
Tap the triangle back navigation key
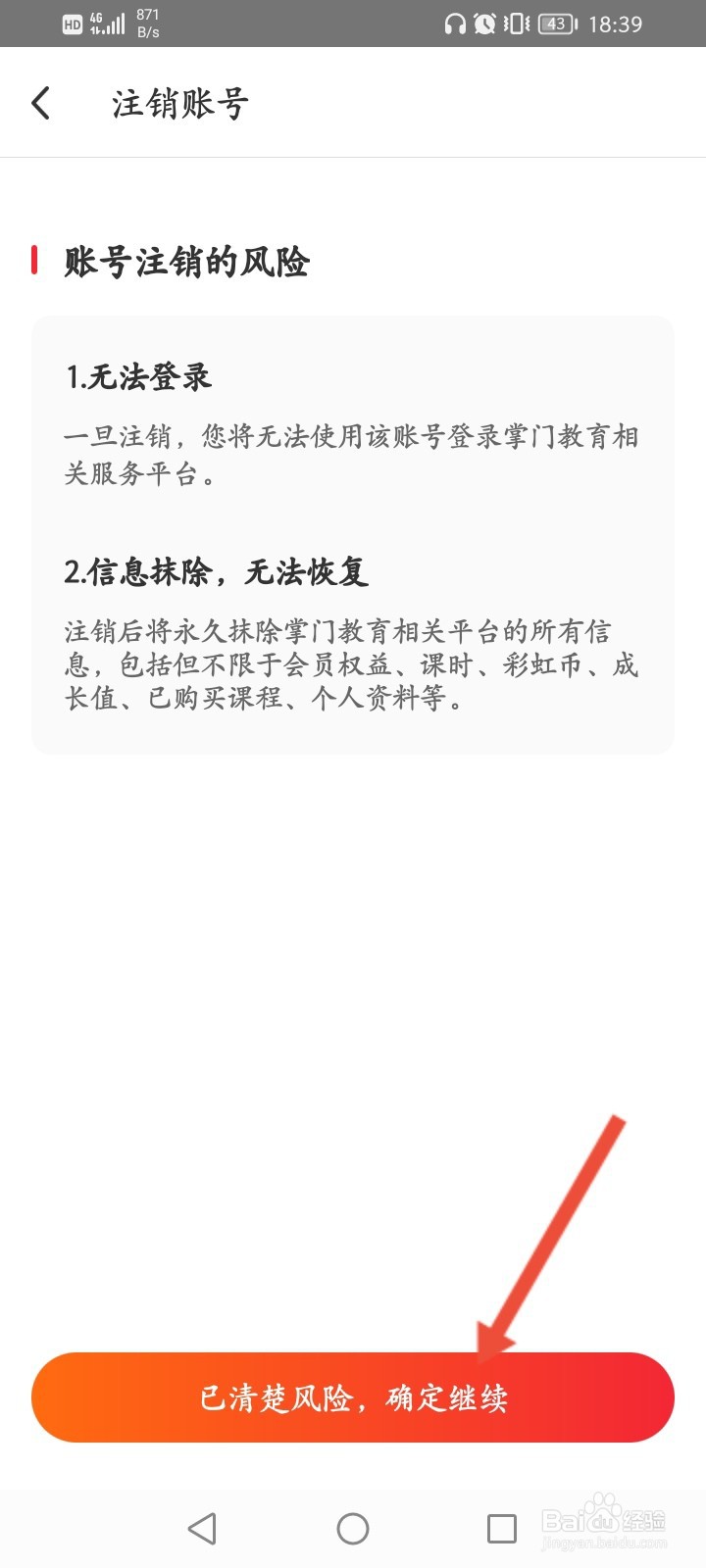point(202,1527)
